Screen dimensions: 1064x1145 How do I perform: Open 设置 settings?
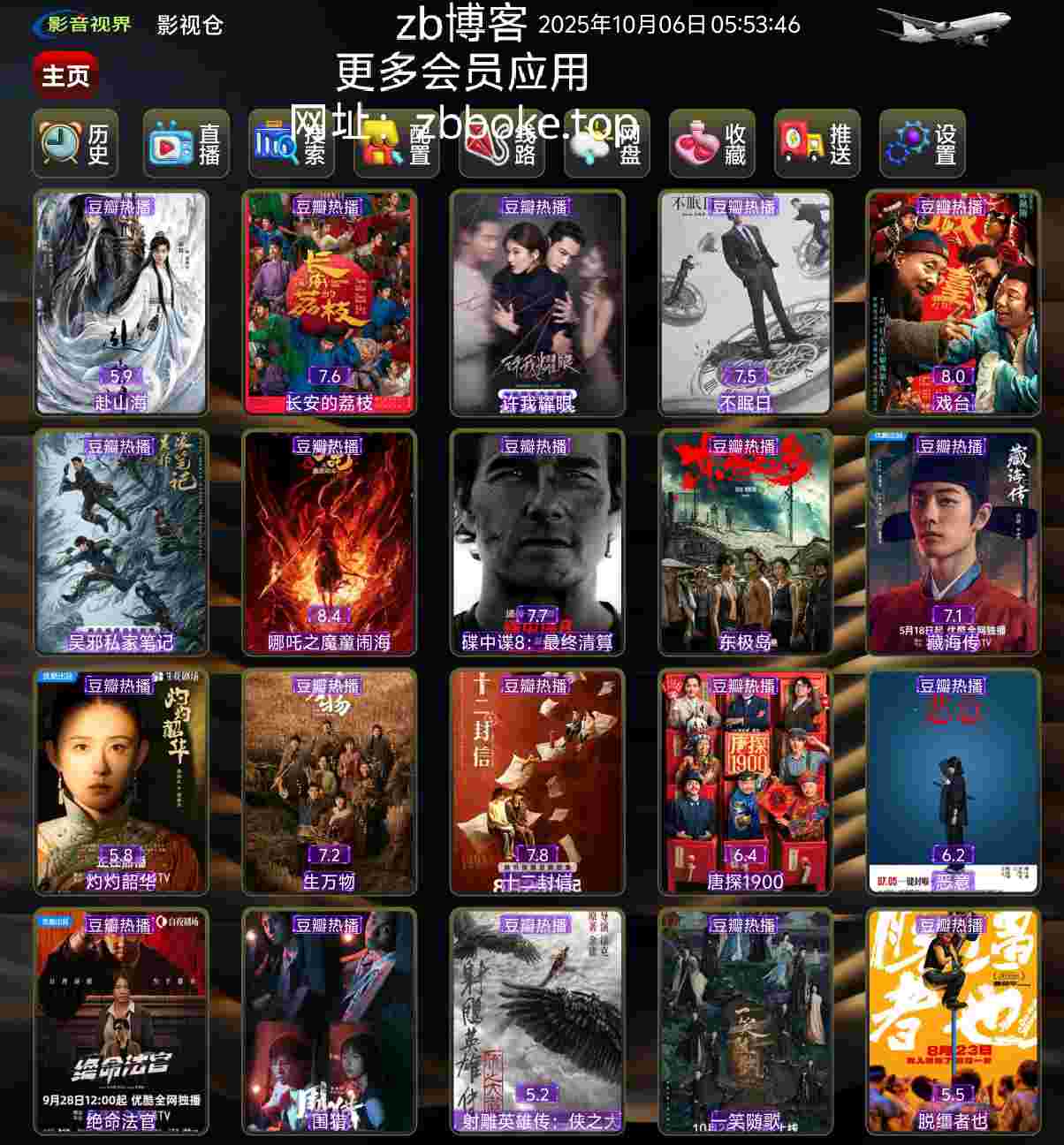tap(922, 143)
